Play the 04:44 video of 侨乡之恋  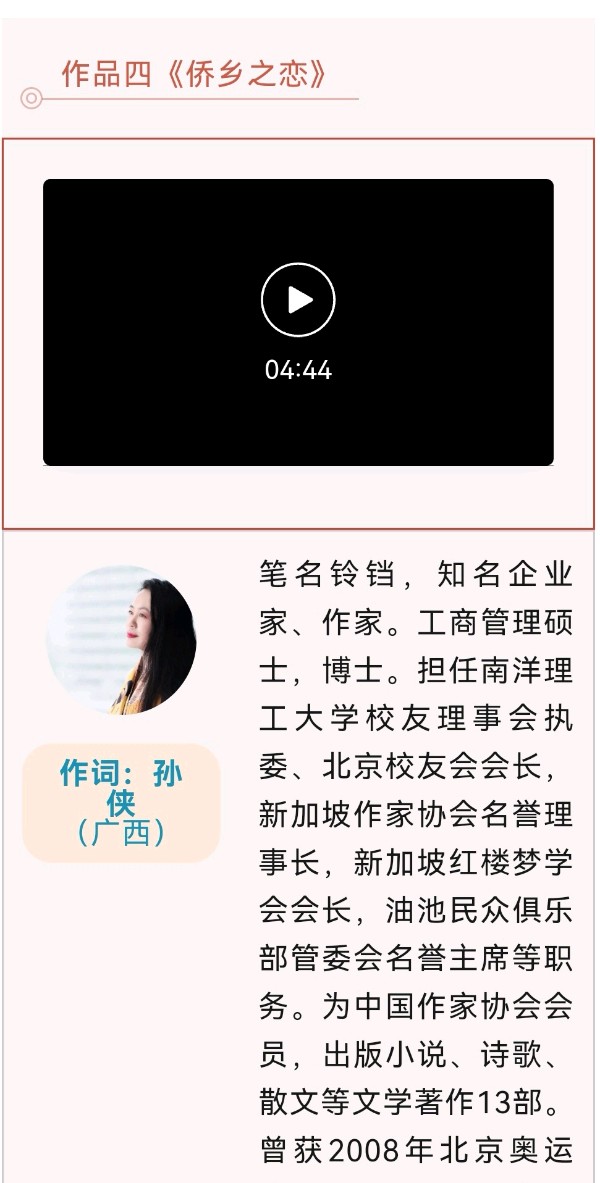coord(298,300)
